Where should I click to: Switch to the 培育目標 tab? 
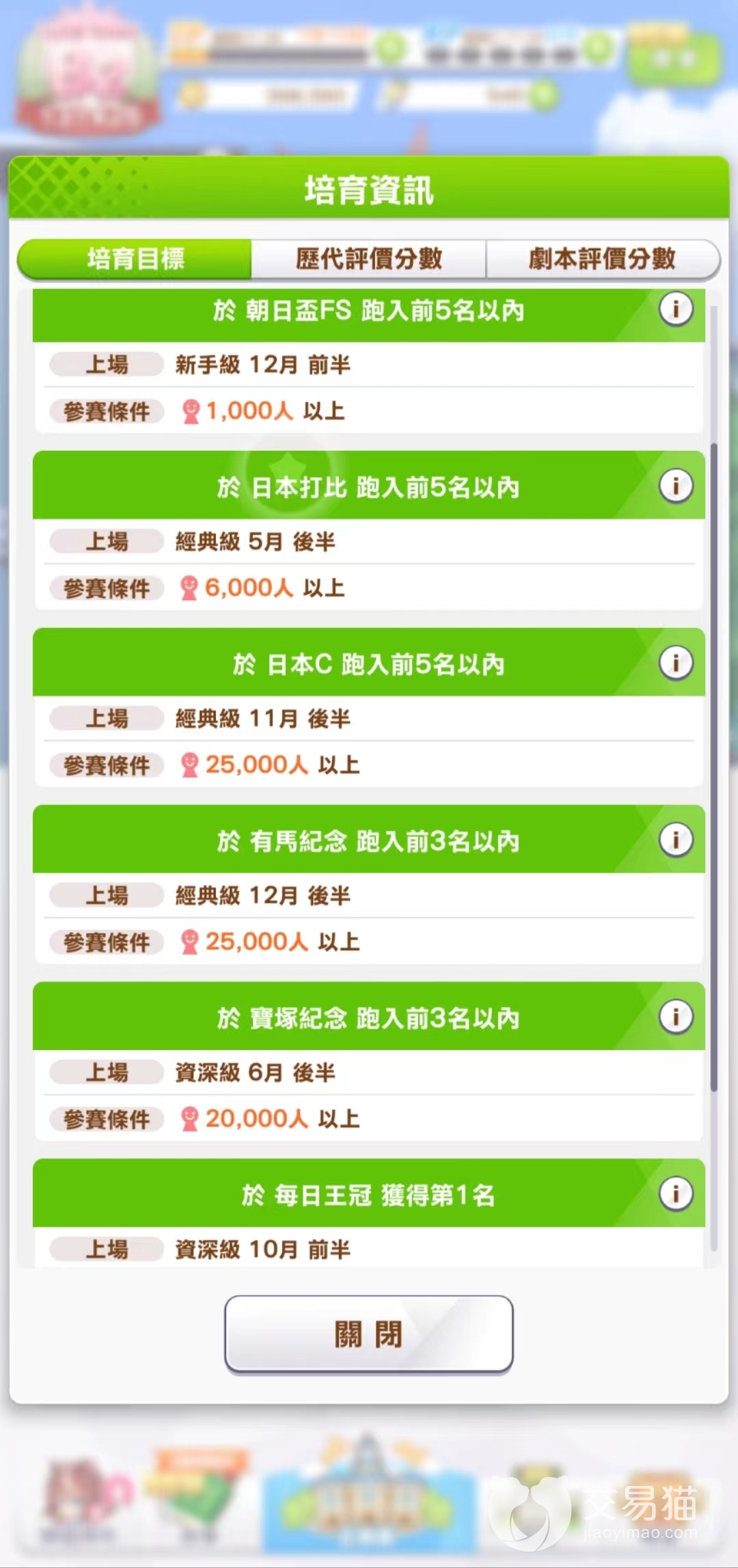click(x=135, y=259)
